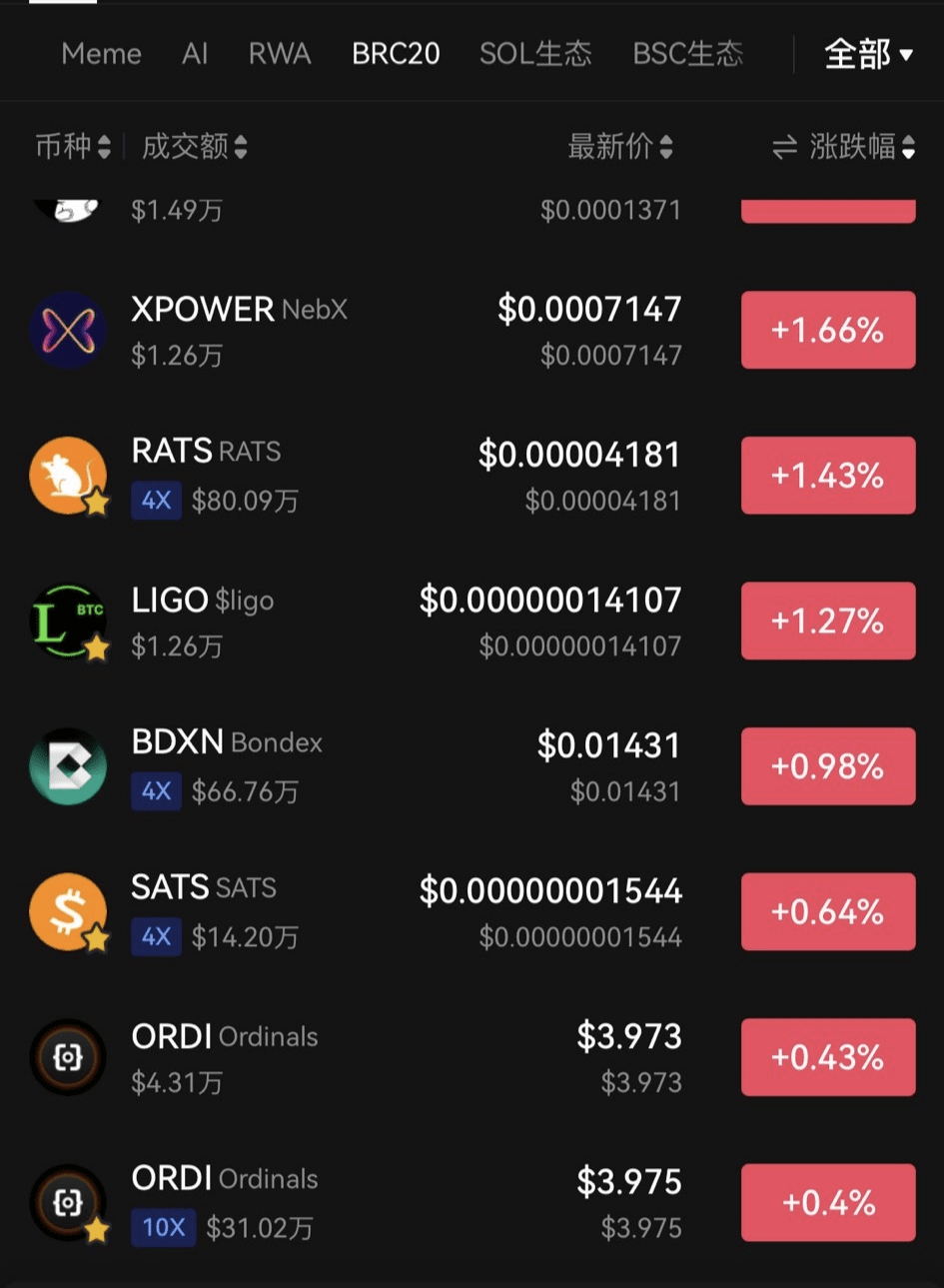Open the ORDI 10X trading pair
The image size is (944, 1288).
pyautogui.click(x=225, y=1202)
